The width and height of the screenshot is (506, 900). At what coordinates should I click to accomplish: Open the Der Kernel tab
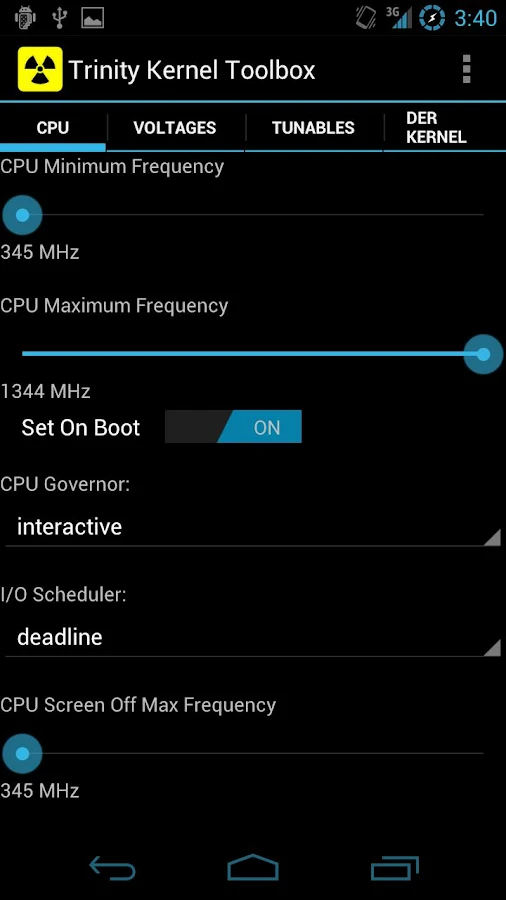click(x=436, y=127)
